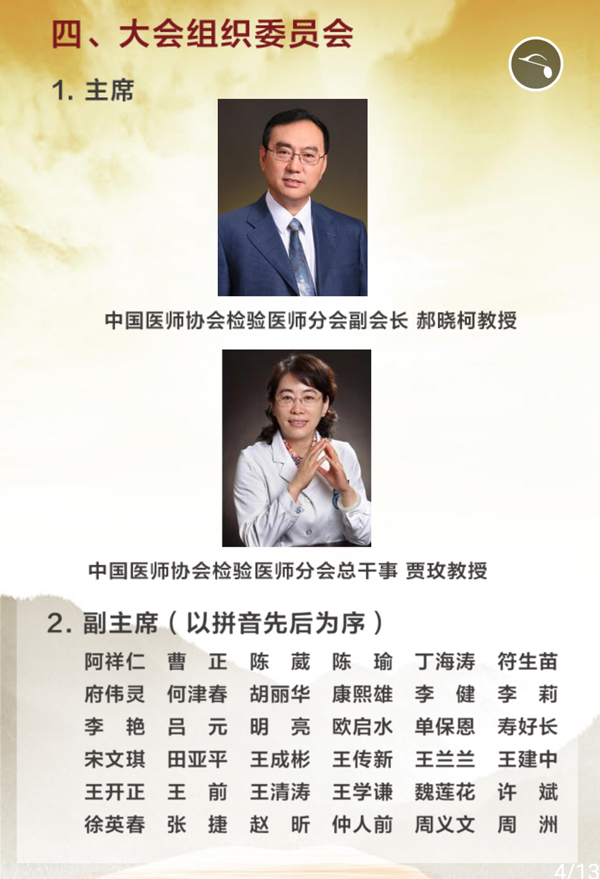
Task: Toggle the background music note icon
Action: coord(536,64)
